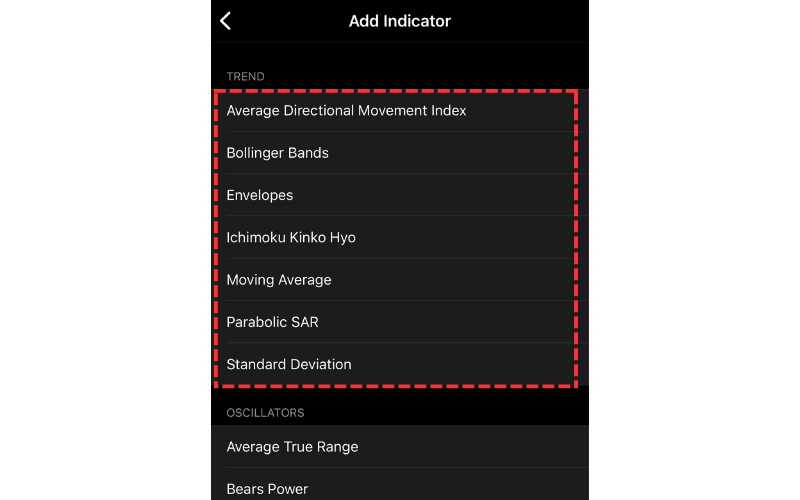Viewport: 800px width, 500px height.
Task: Go back using the top-left arrow
Action: [x=226, y=21]
